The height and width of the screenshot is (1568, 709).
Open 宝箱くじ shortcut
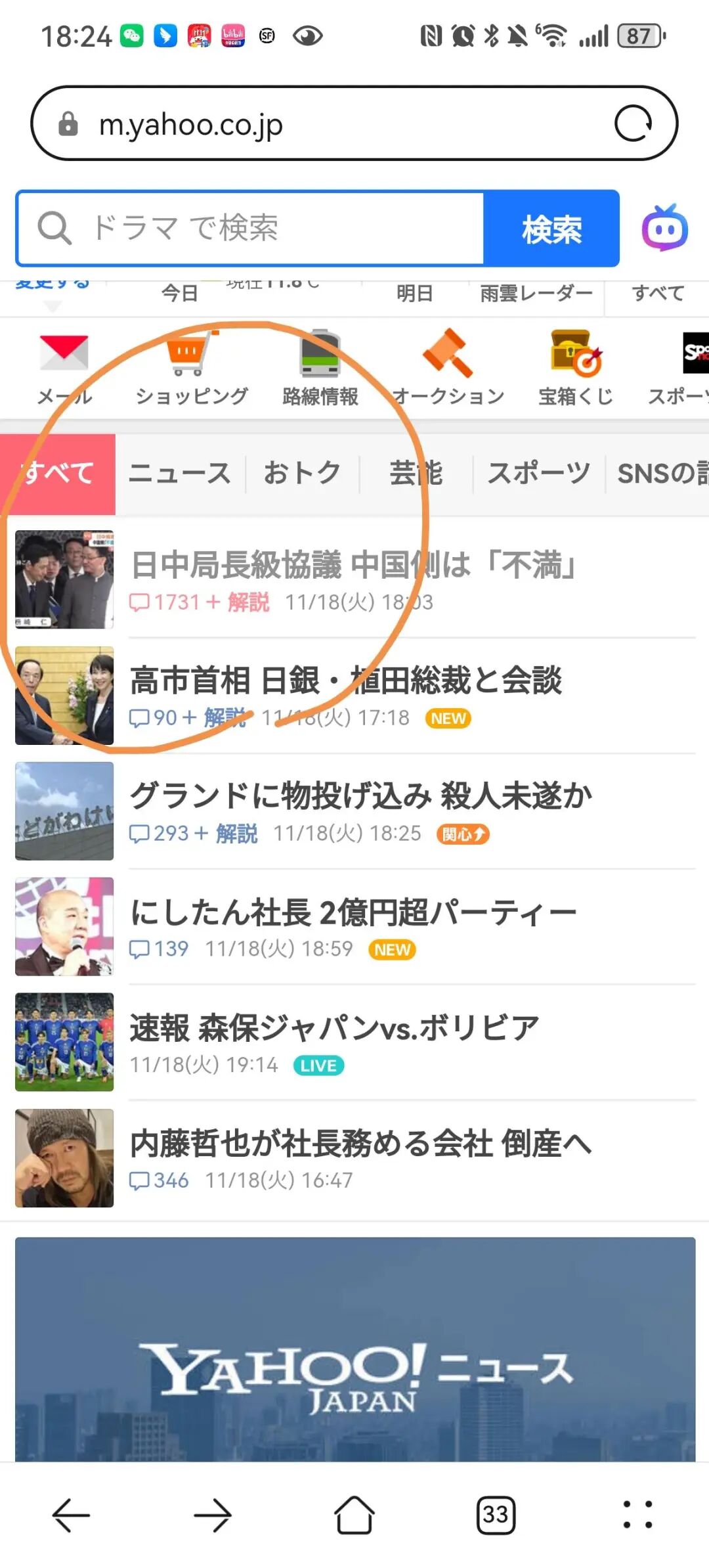point(576,368)
